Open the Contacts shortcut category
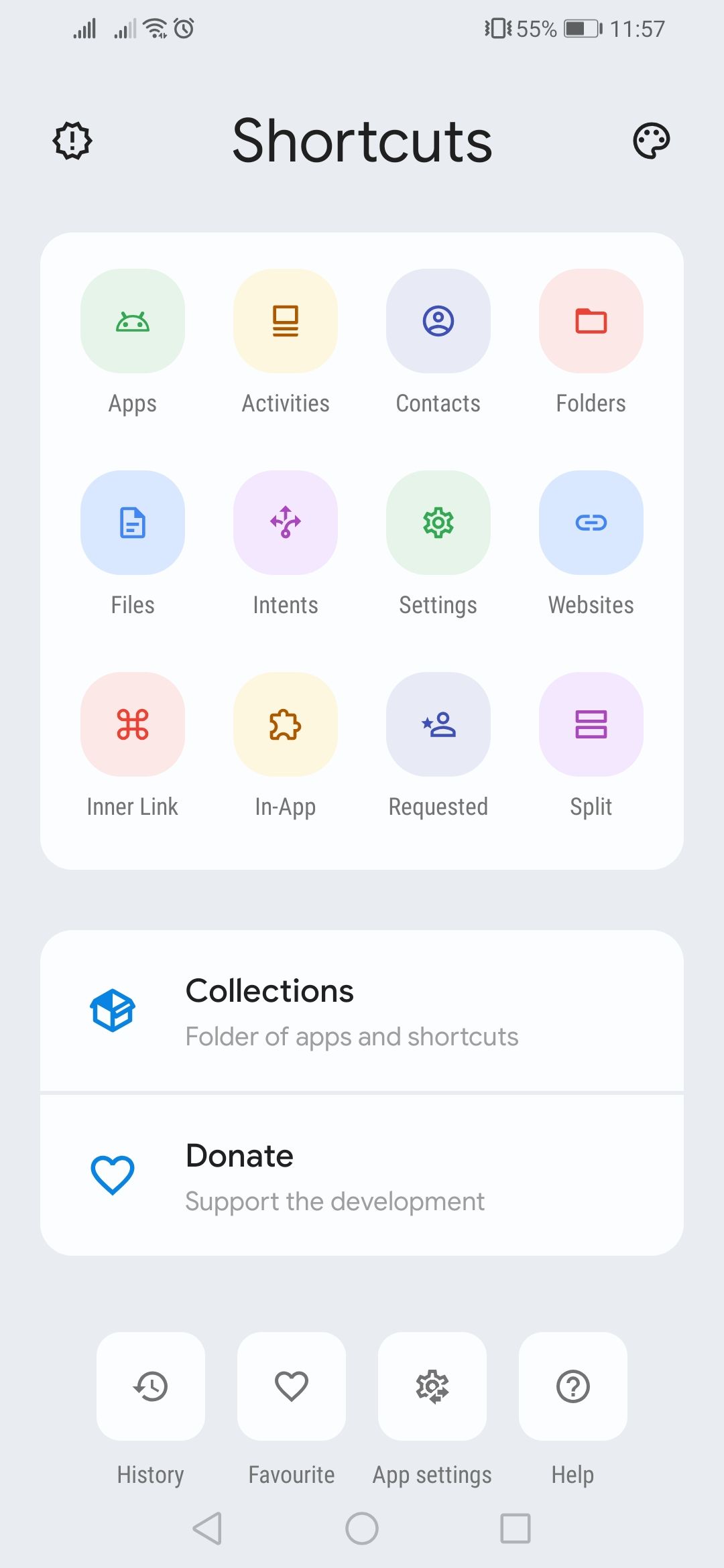Image resolution: width=724 pixels, height=1568 pixels. point(438,321)
